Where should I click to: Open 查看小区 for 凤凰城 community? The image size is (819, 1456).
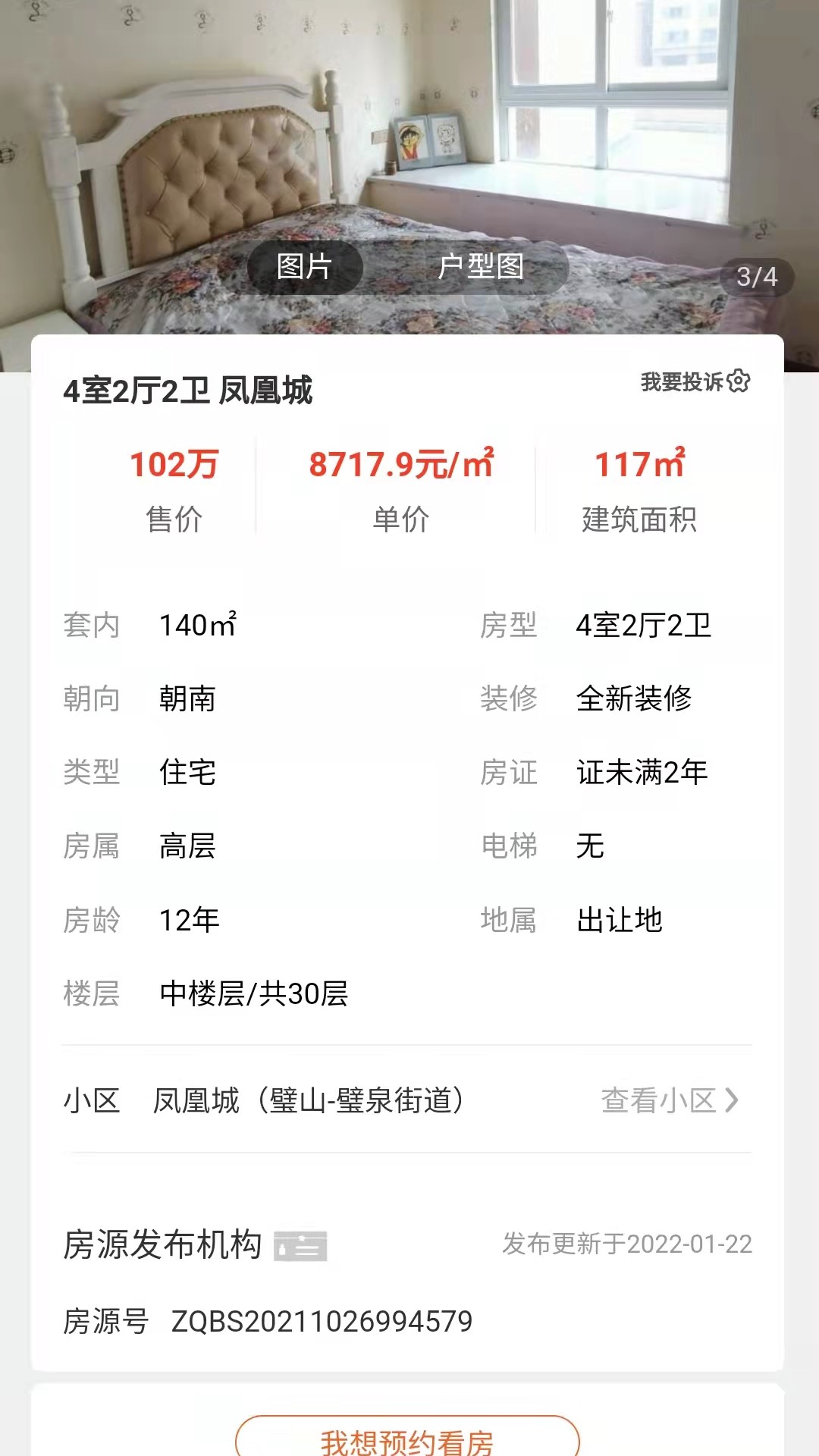click(x=670, y=1100)
